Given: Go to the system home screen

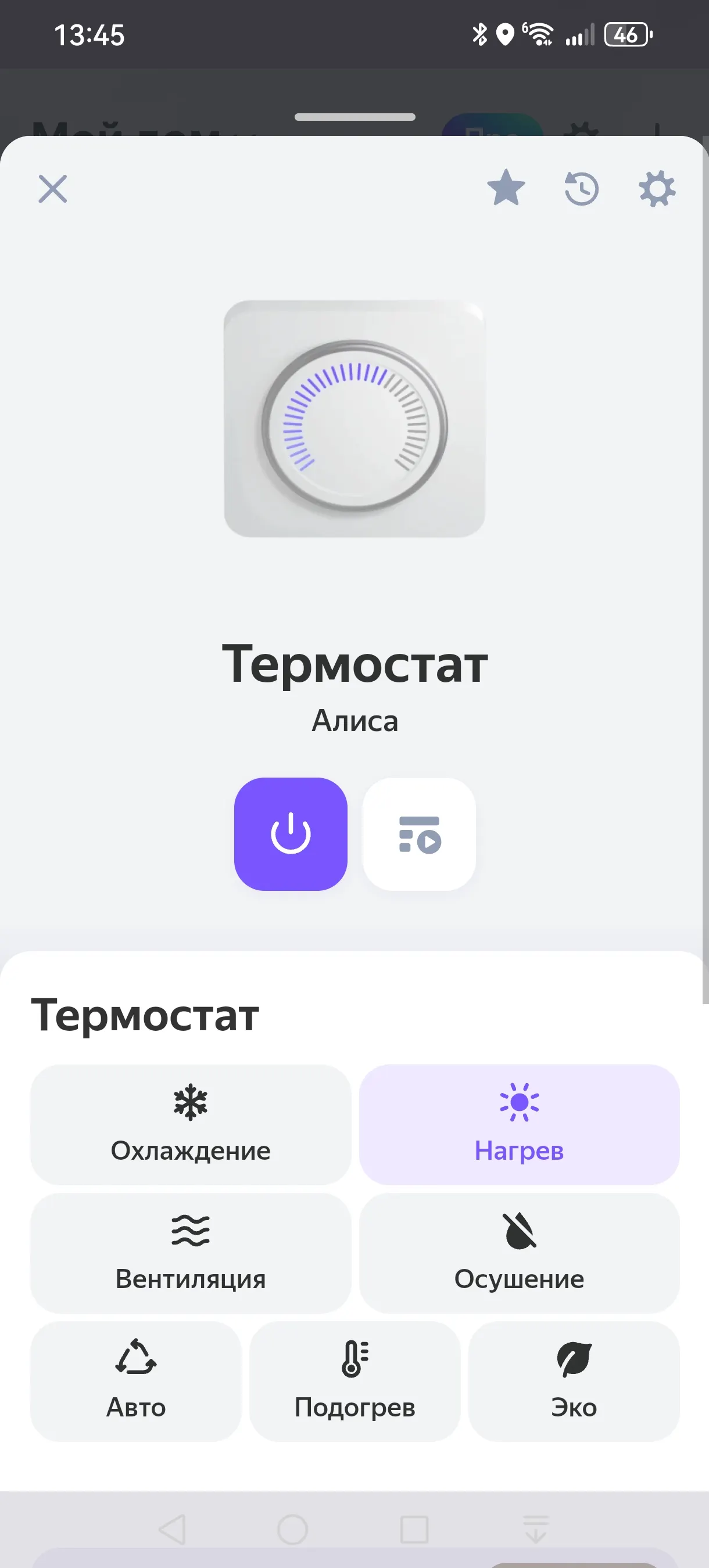Looking at the screenshot, I should [292, 1529].
